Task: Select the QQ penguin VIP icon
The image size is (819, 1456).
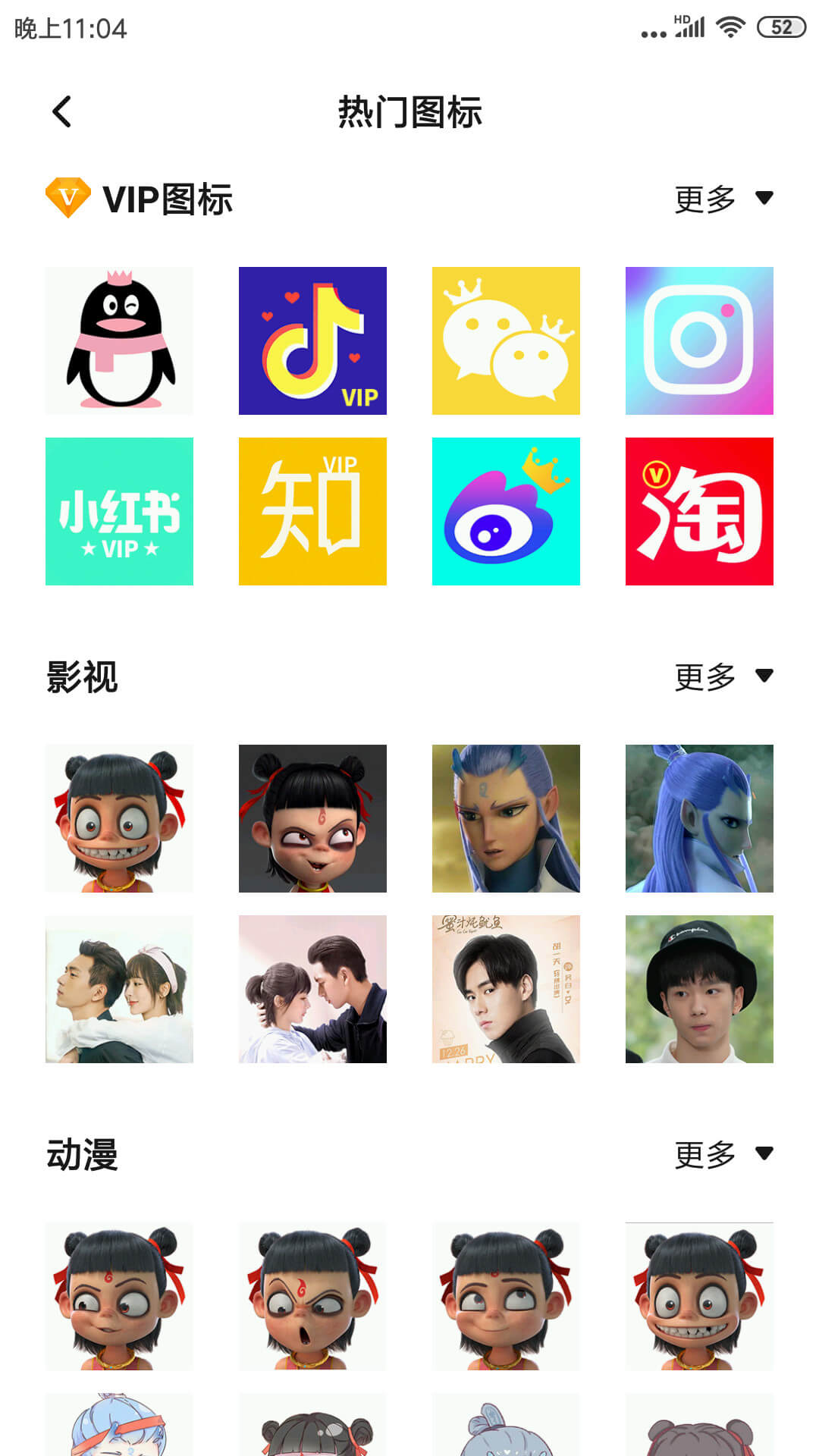Action: 119,340
